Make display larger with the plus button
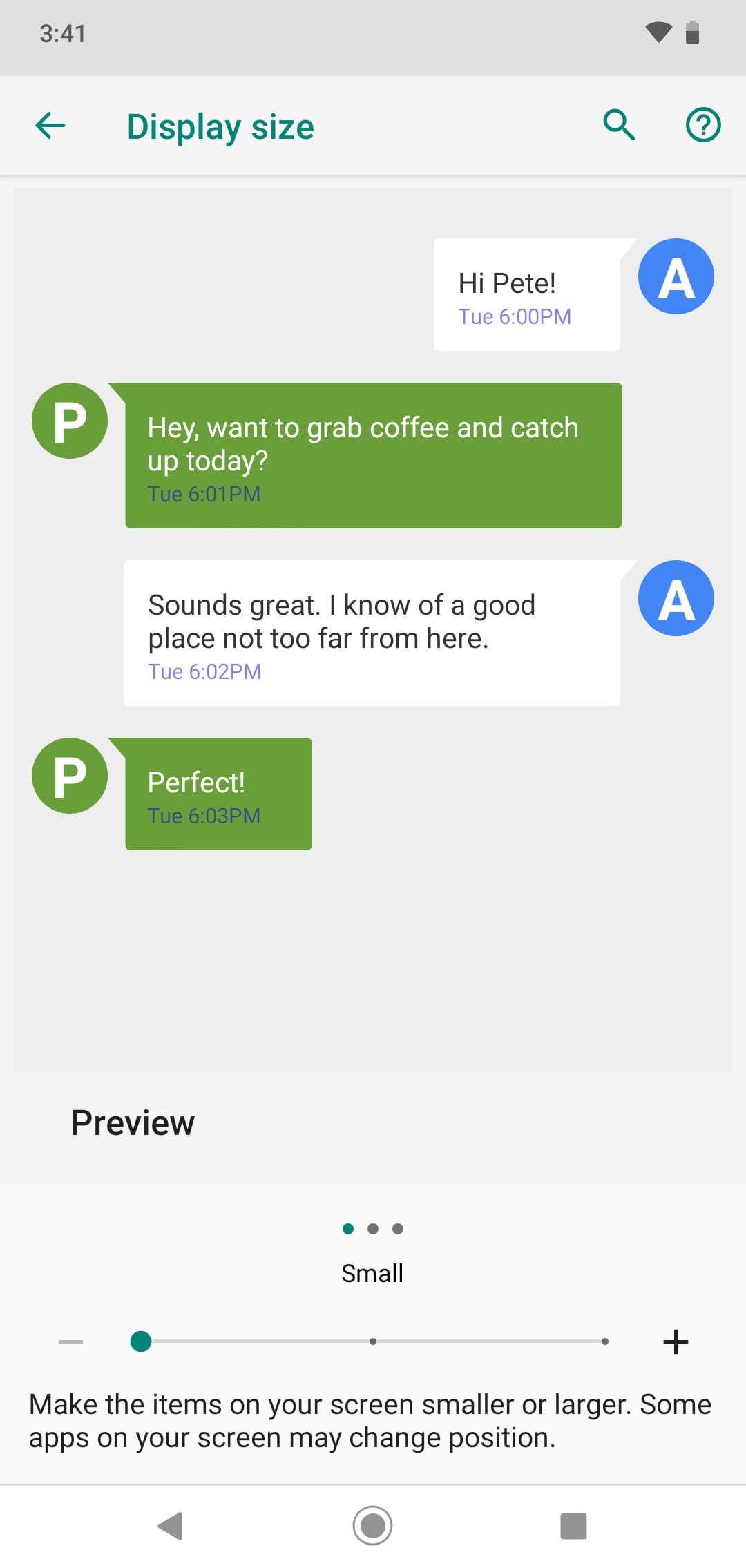The image size is (746, 1568). (675, 1341)
